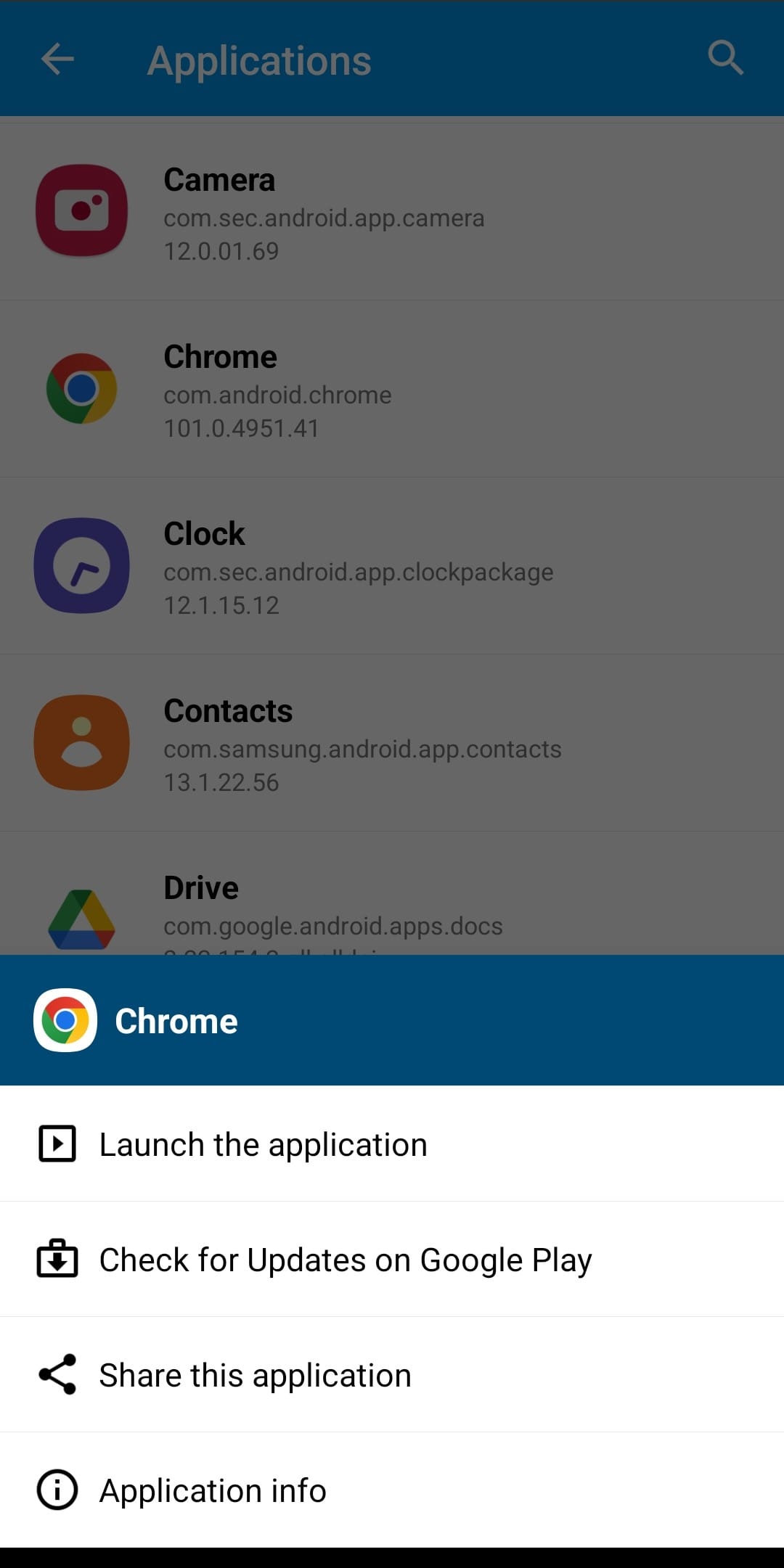Tap the info icon next to Application info
This screenshot has height=1568, width=784.
click(57, 1491)
